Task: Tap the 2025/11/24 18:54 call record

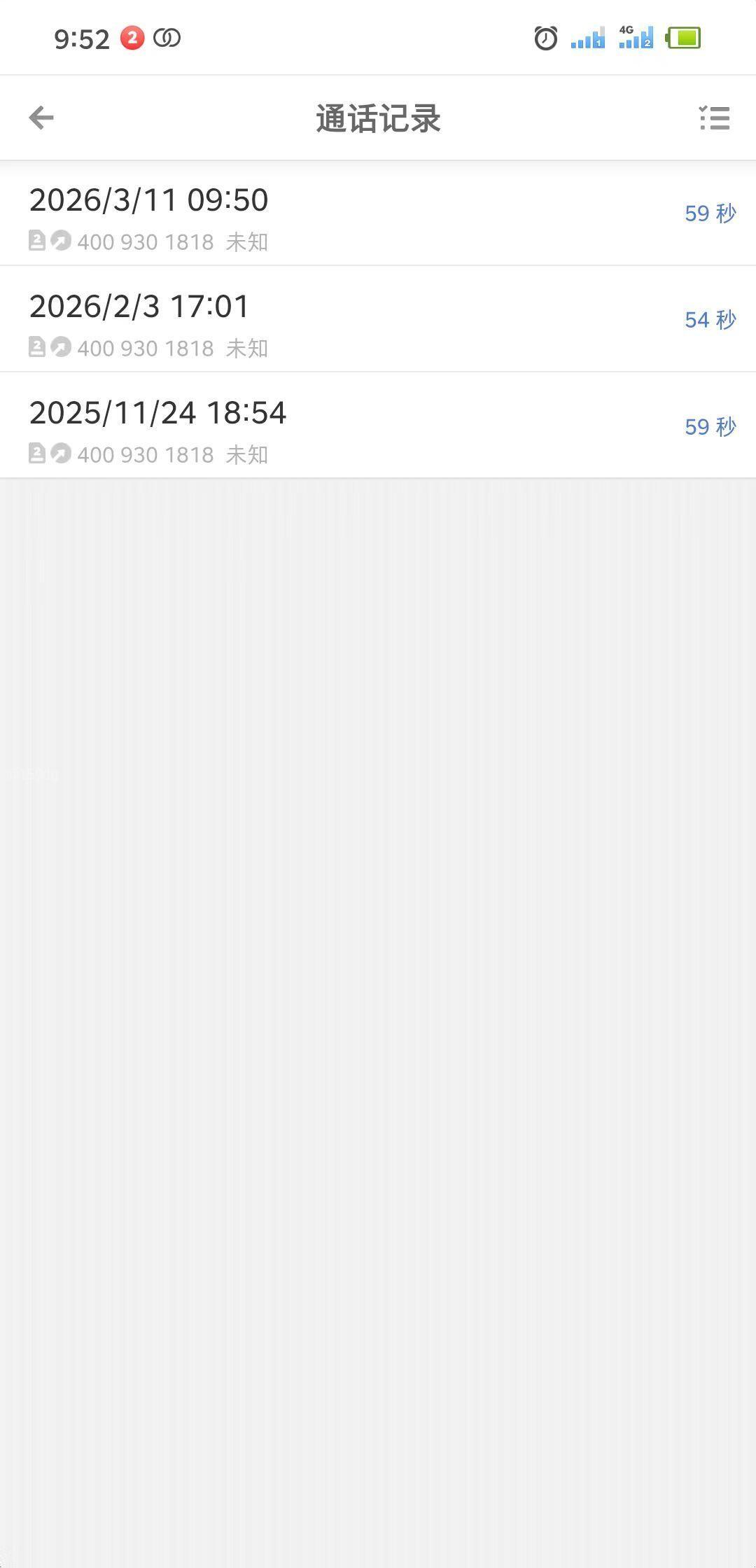Action: point(378,427)
